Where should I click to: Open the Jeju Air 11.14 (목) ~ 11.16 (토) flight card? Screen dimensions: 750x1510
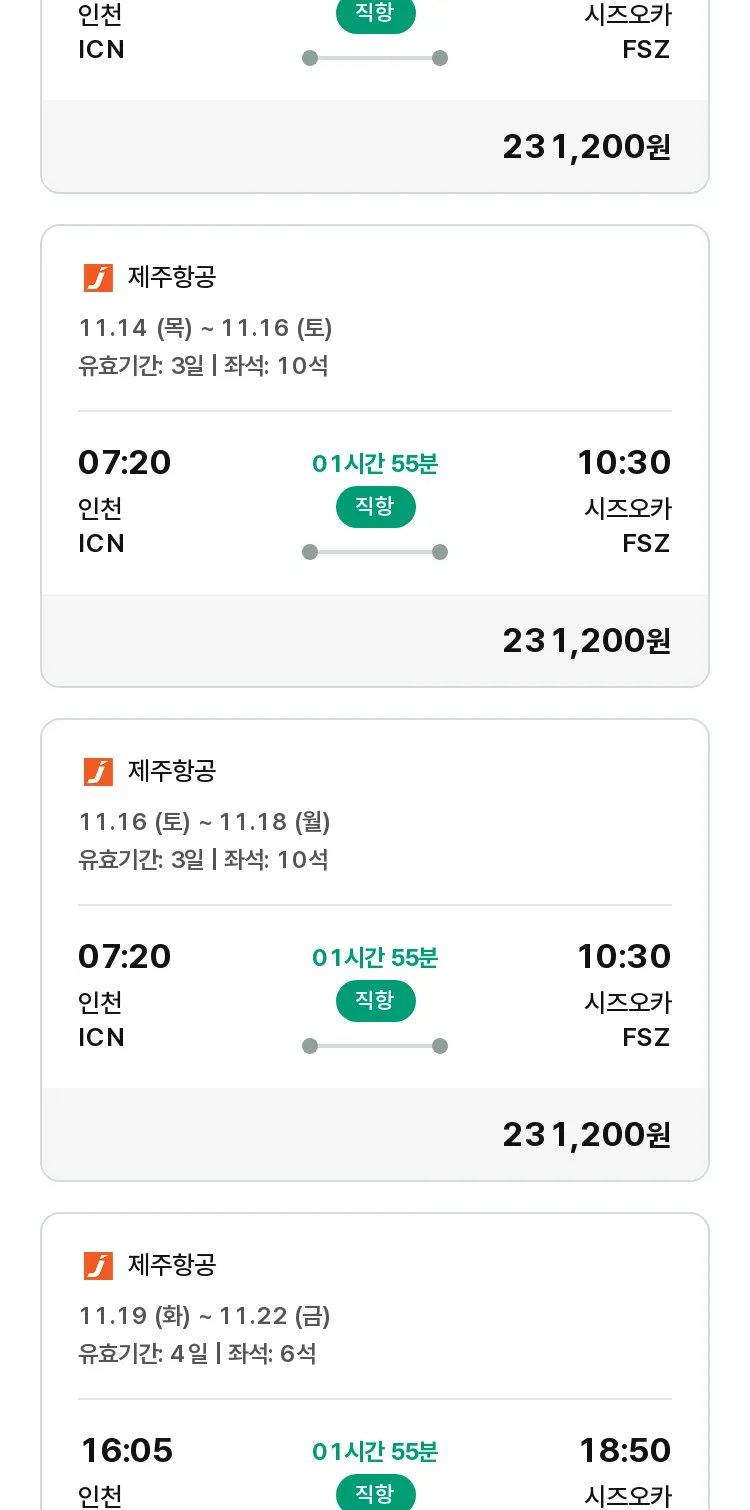click(x=375, y=456)
